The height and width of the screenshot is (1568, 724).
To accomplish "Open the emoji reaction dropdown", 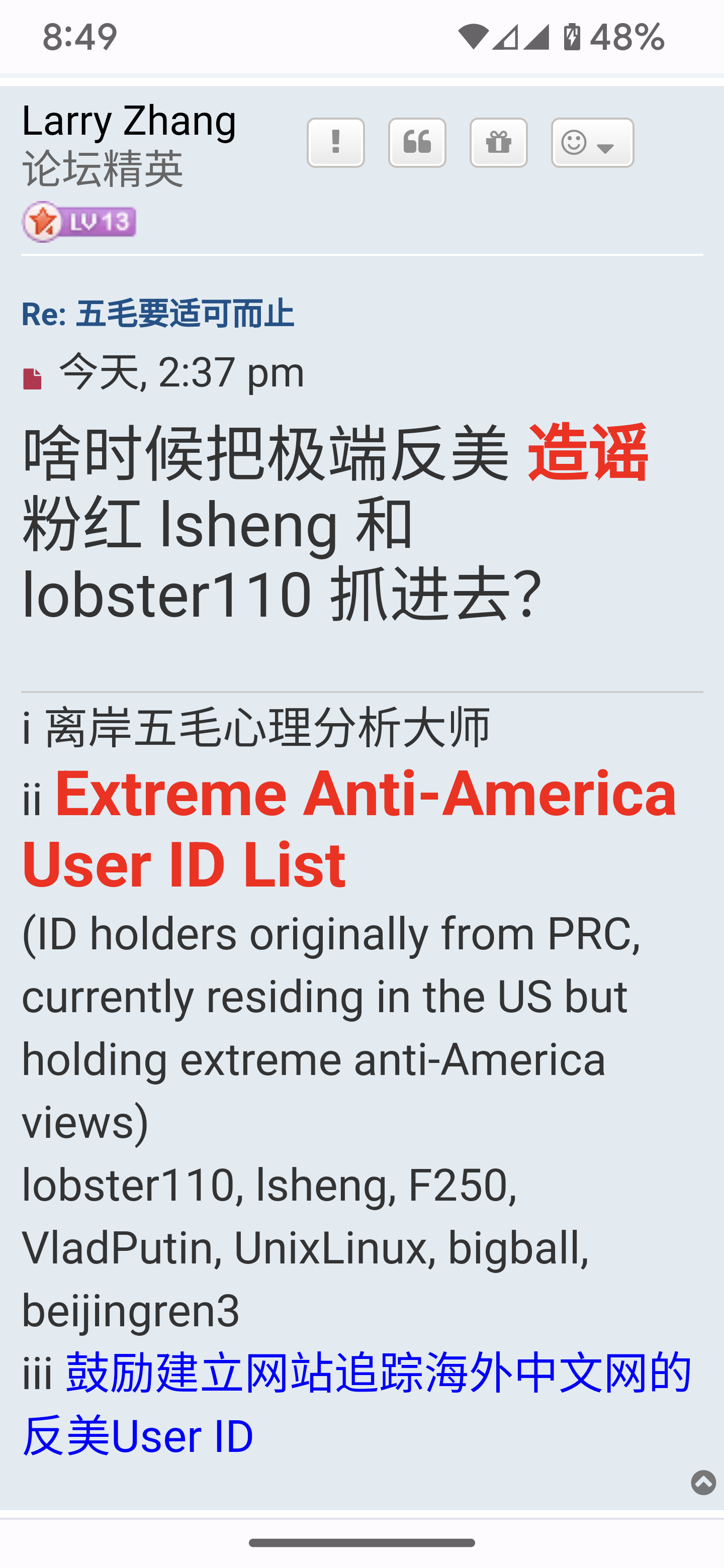I will (x=592, y=142).
